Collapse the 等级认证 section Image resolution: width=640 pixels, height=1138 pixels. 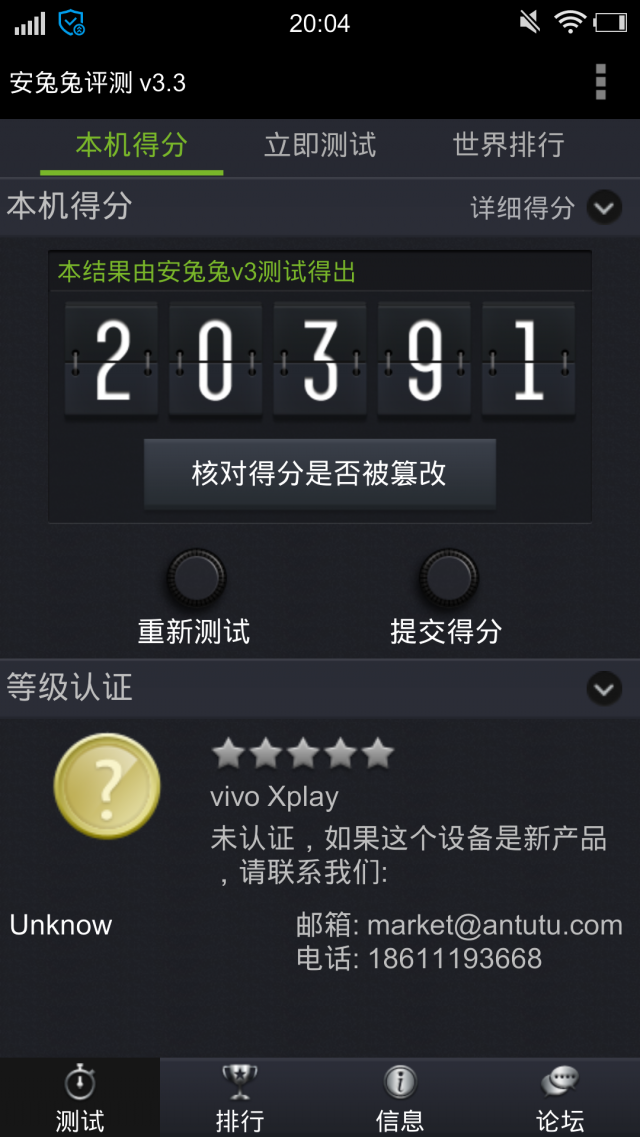tap(603, 688)
